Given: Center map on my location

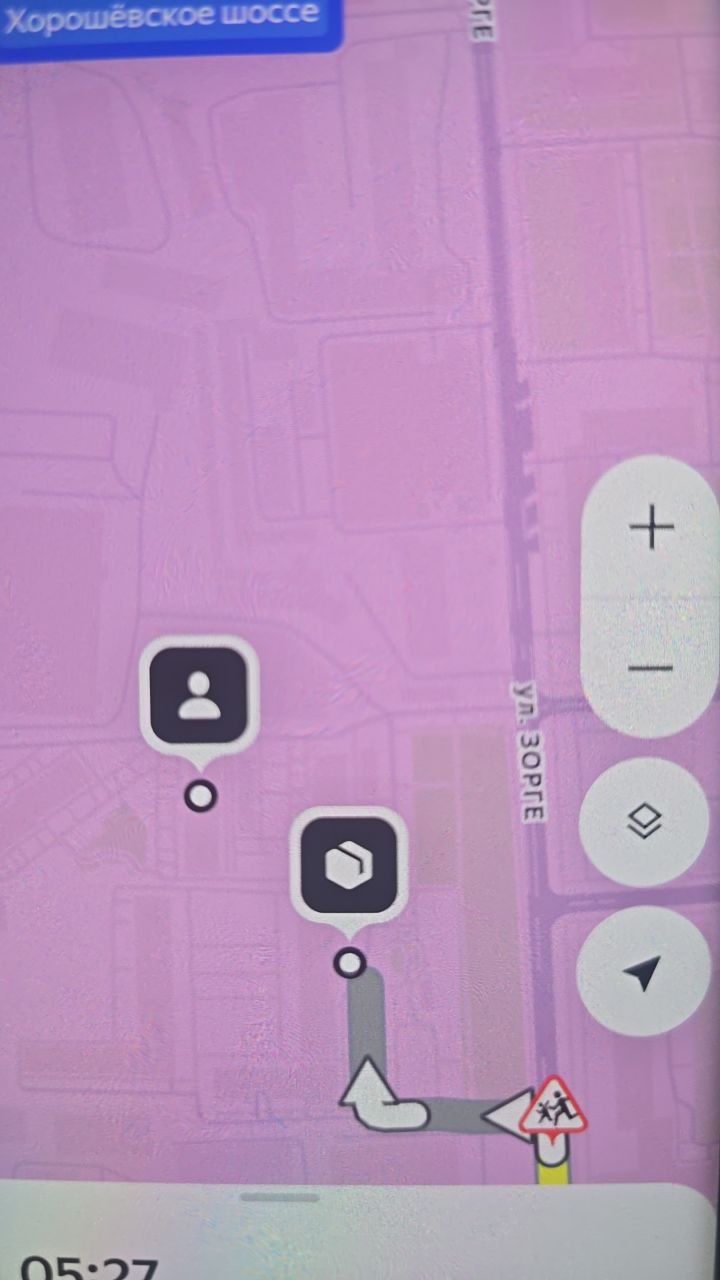Looking at the screenshot, I should (x=644, y=971).
